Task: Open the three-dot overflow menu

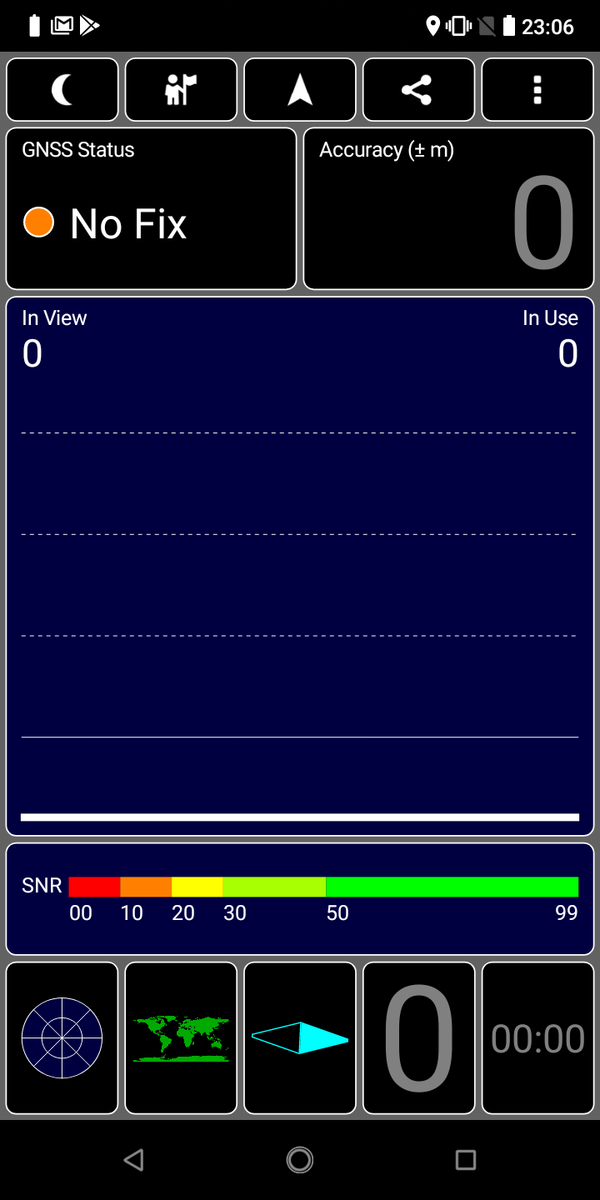Action: tap(538, 90)
